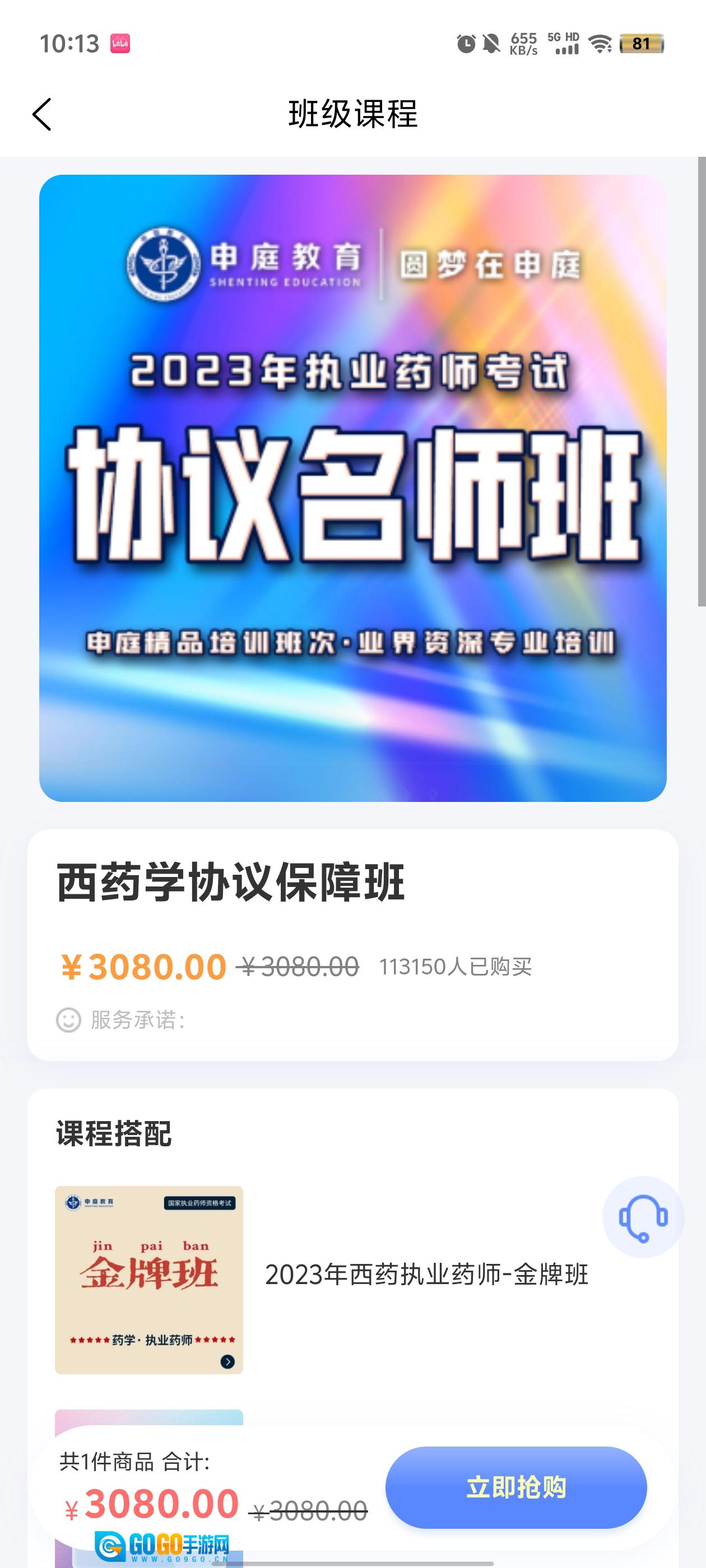The image size is (706, 1568).
Task: Tap the battery indicator showing 81
Action: click(x=641, y=44)
